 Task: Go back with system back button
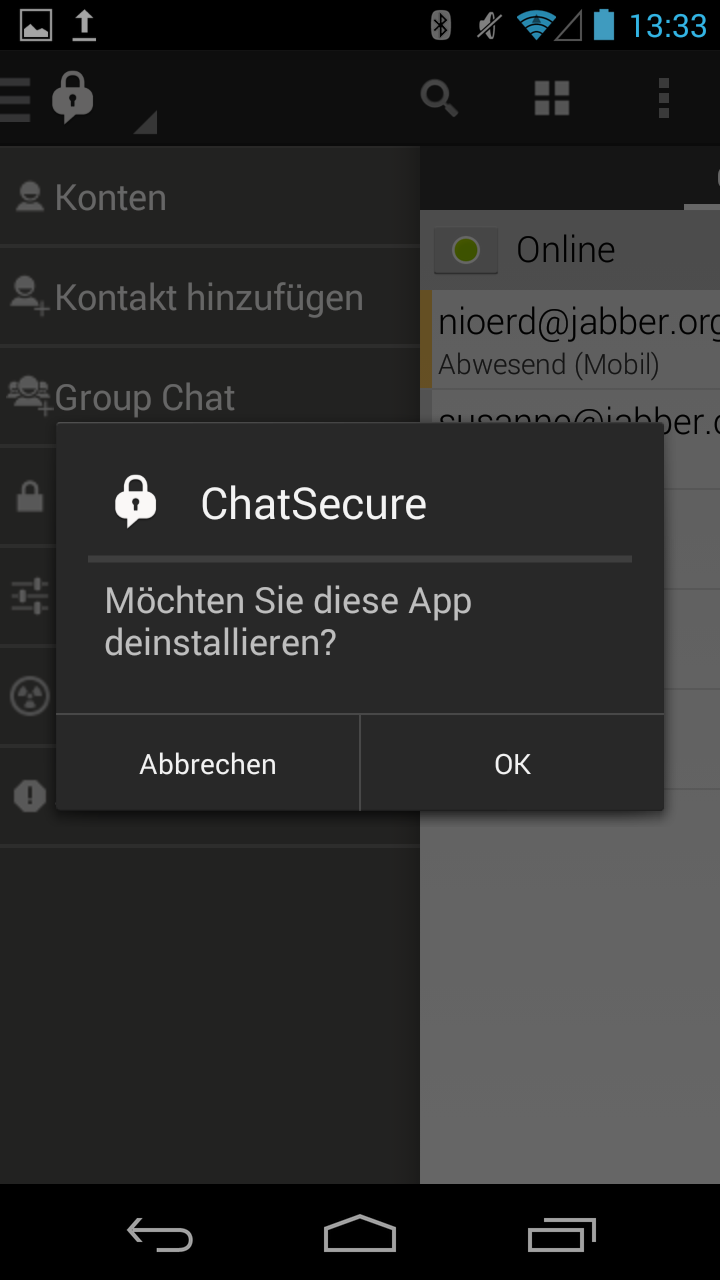tap(160, 1235)
